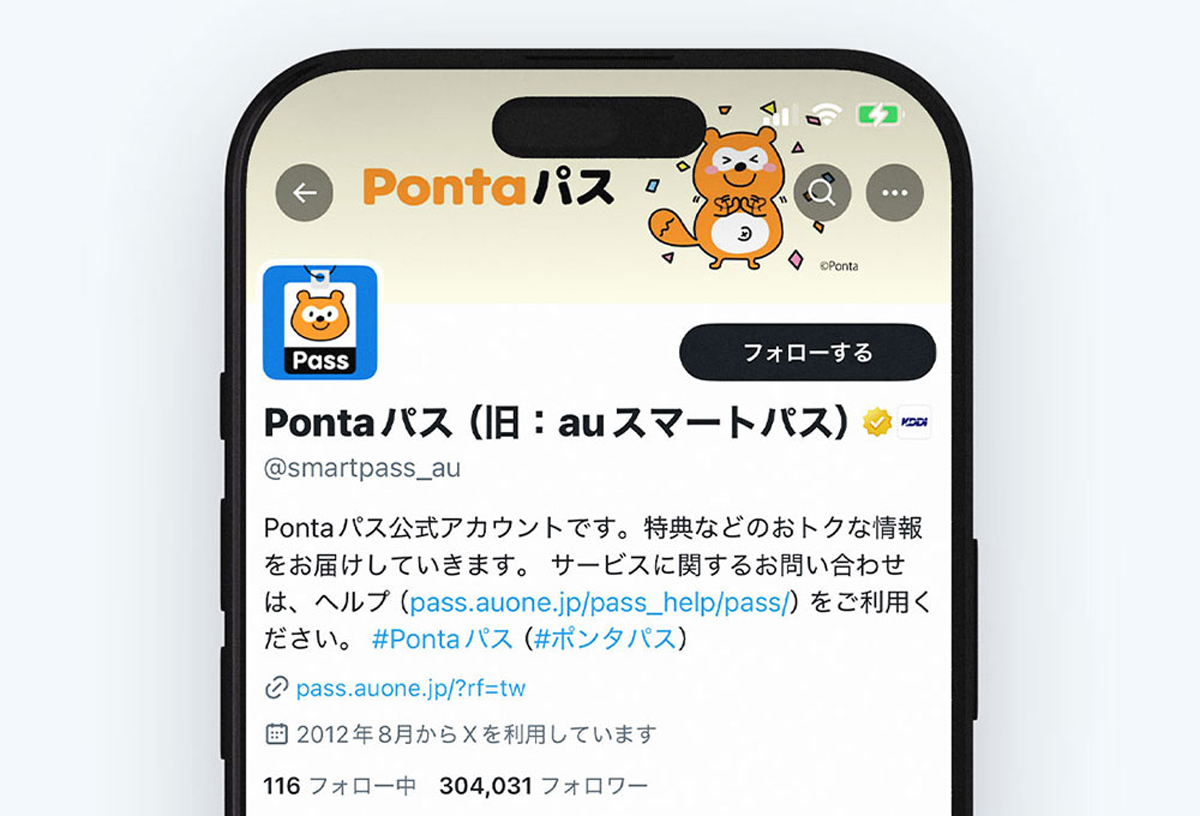View the Ponta Pass profile picture

tap(320, 322)
